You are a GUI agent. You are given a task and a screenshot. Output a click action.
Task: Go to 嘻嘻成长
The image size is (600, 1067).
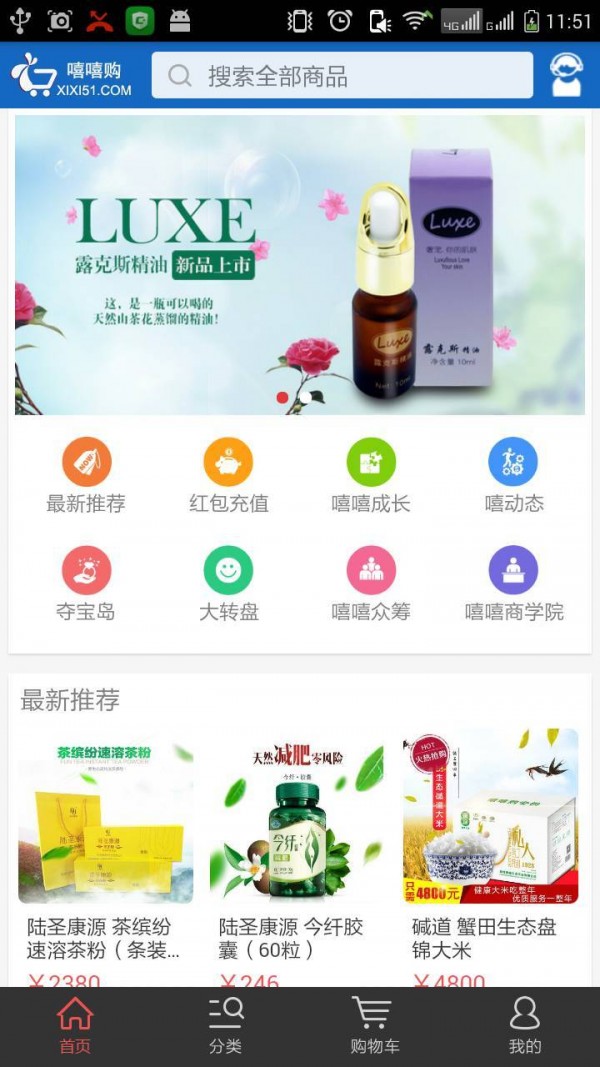tap(371, 477)
